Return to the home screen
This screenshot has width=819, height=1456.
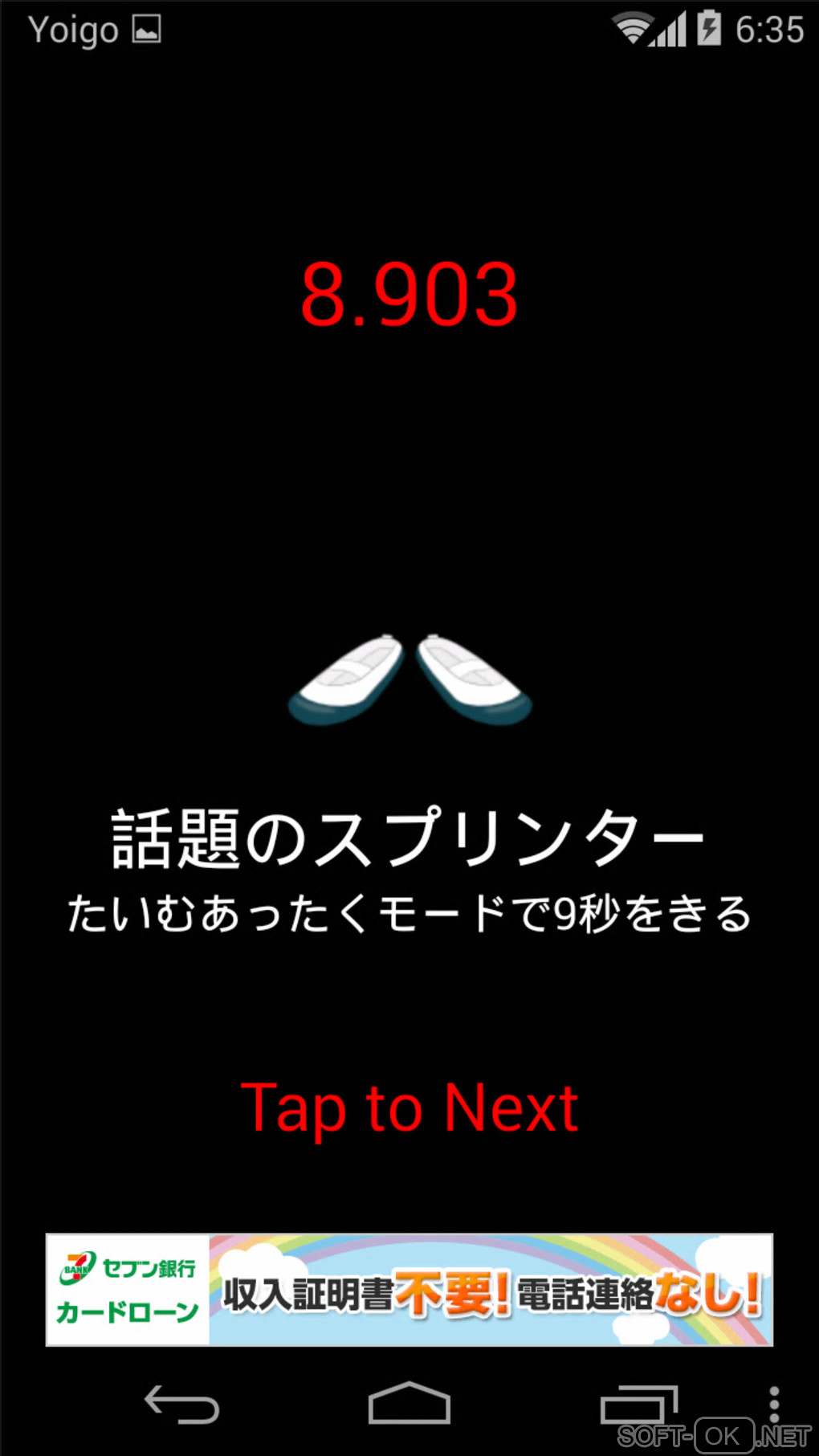[409, 1405]
